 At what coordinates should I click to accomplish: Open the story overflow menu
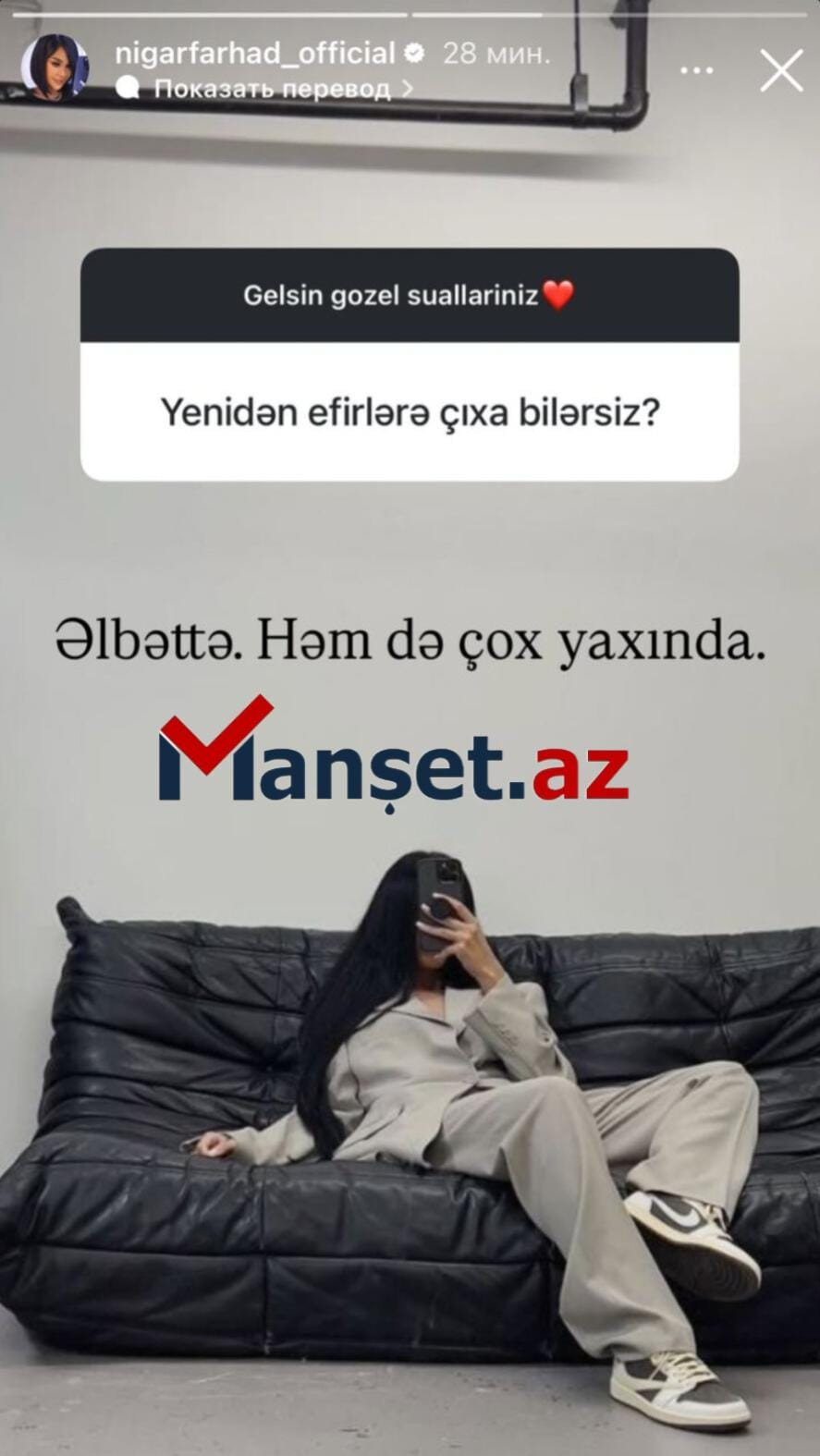tap(696, 70)
